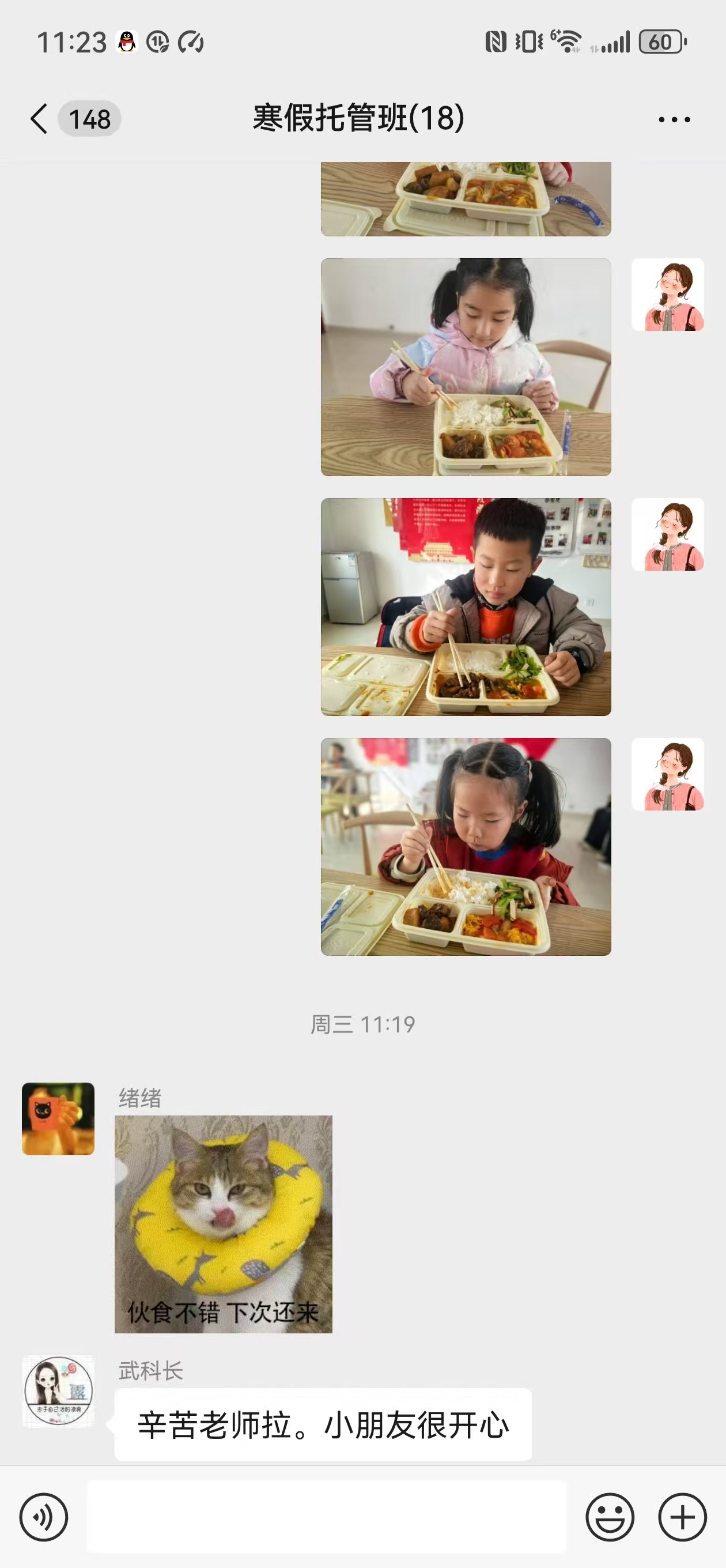Open the group chat overflow menu

[674, 119]
